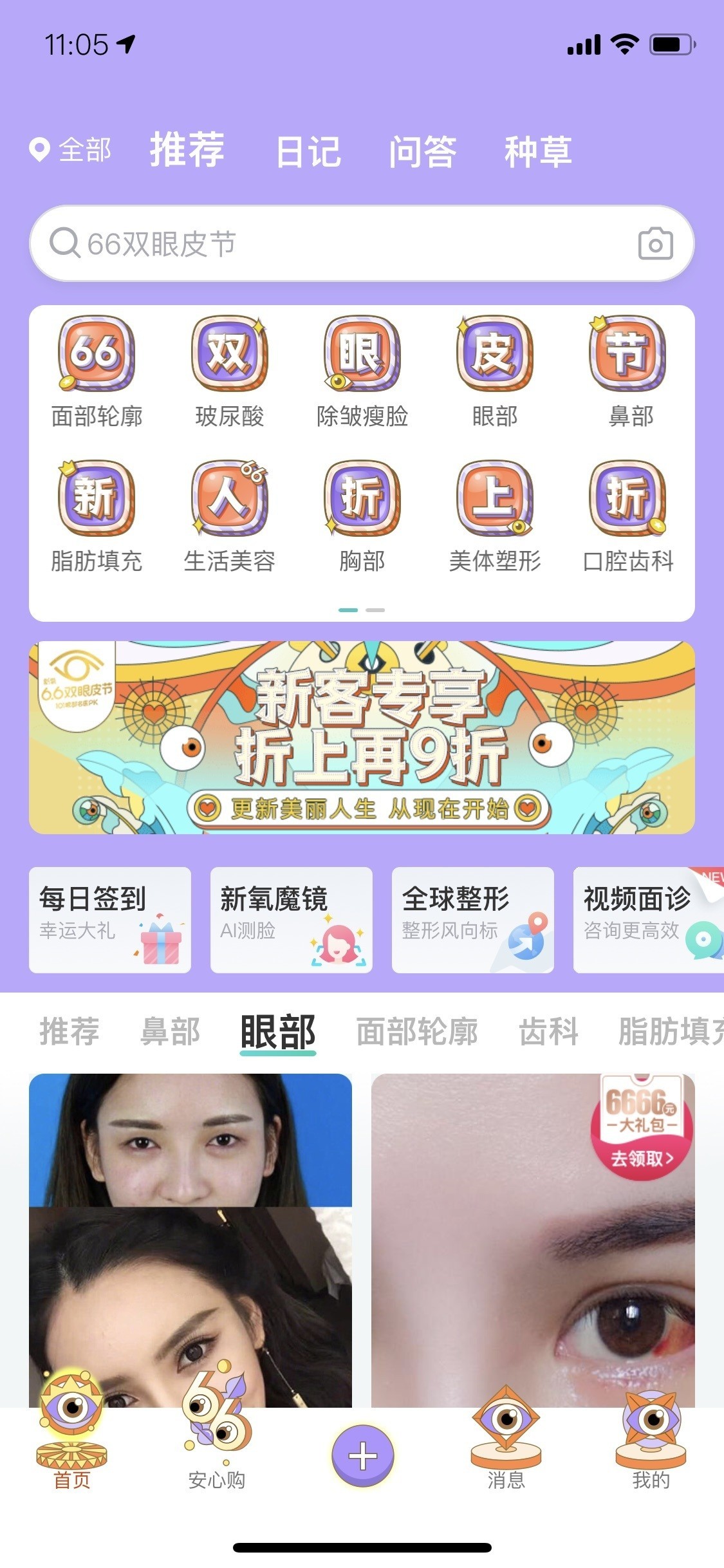Switch to the 种草 top tab
The height and width of the screenshot is (1568, 724).
click(538, 151)
